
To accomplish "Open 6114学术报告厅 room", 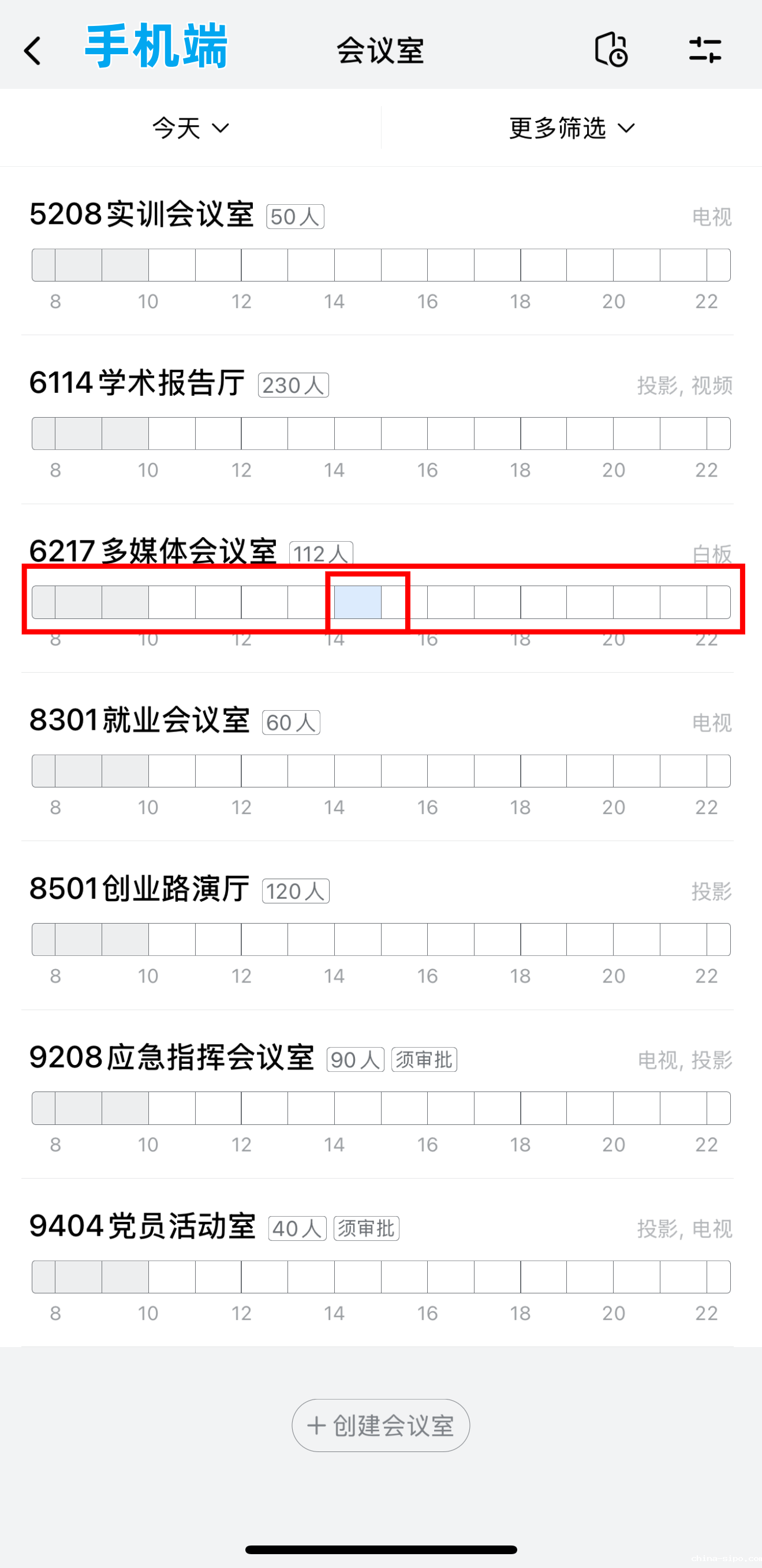I will [137, 384].
